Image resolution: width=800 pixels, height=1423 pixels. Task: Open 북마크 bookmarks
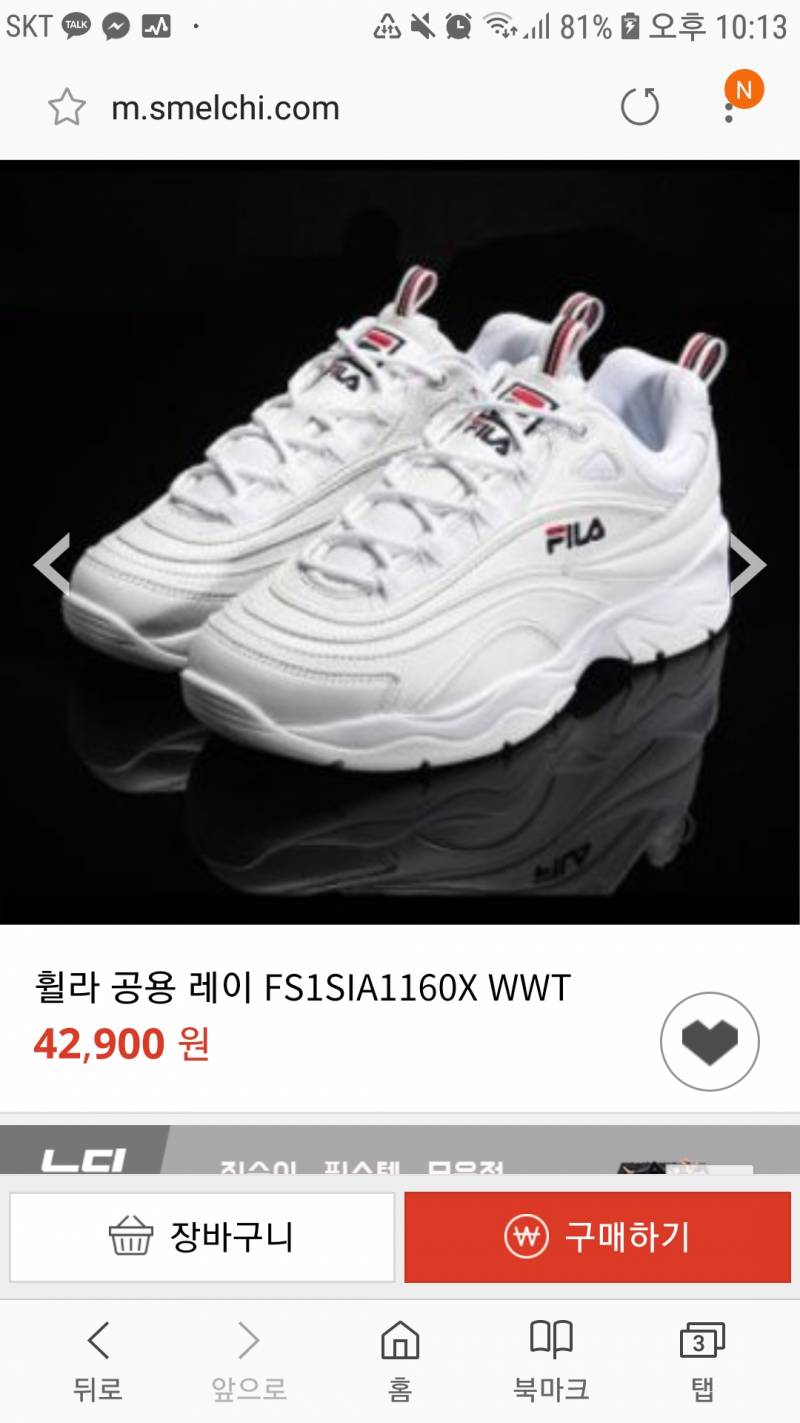coord(551,1360)
